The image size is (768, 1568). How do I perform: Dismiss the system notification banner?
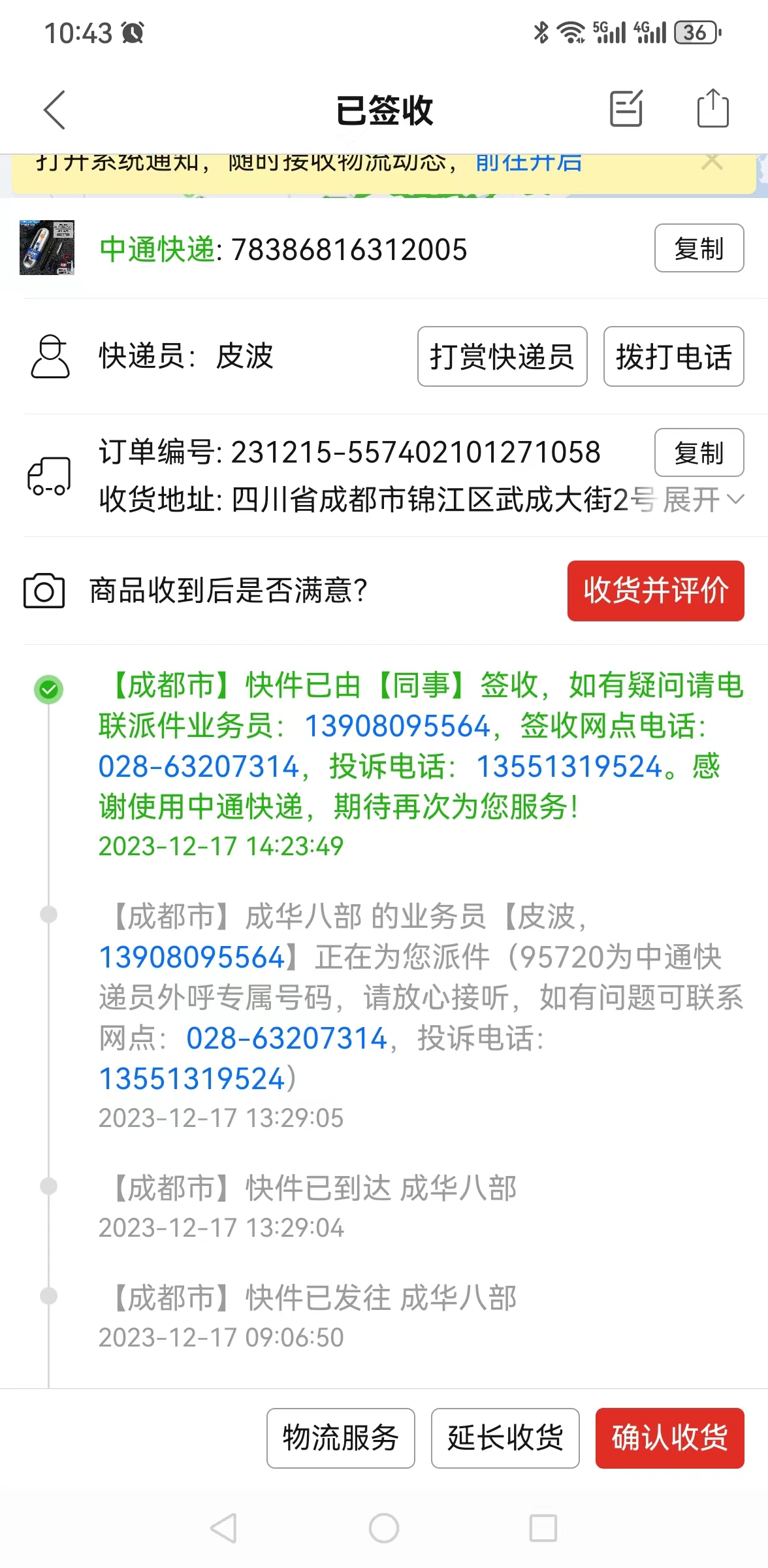712,161
